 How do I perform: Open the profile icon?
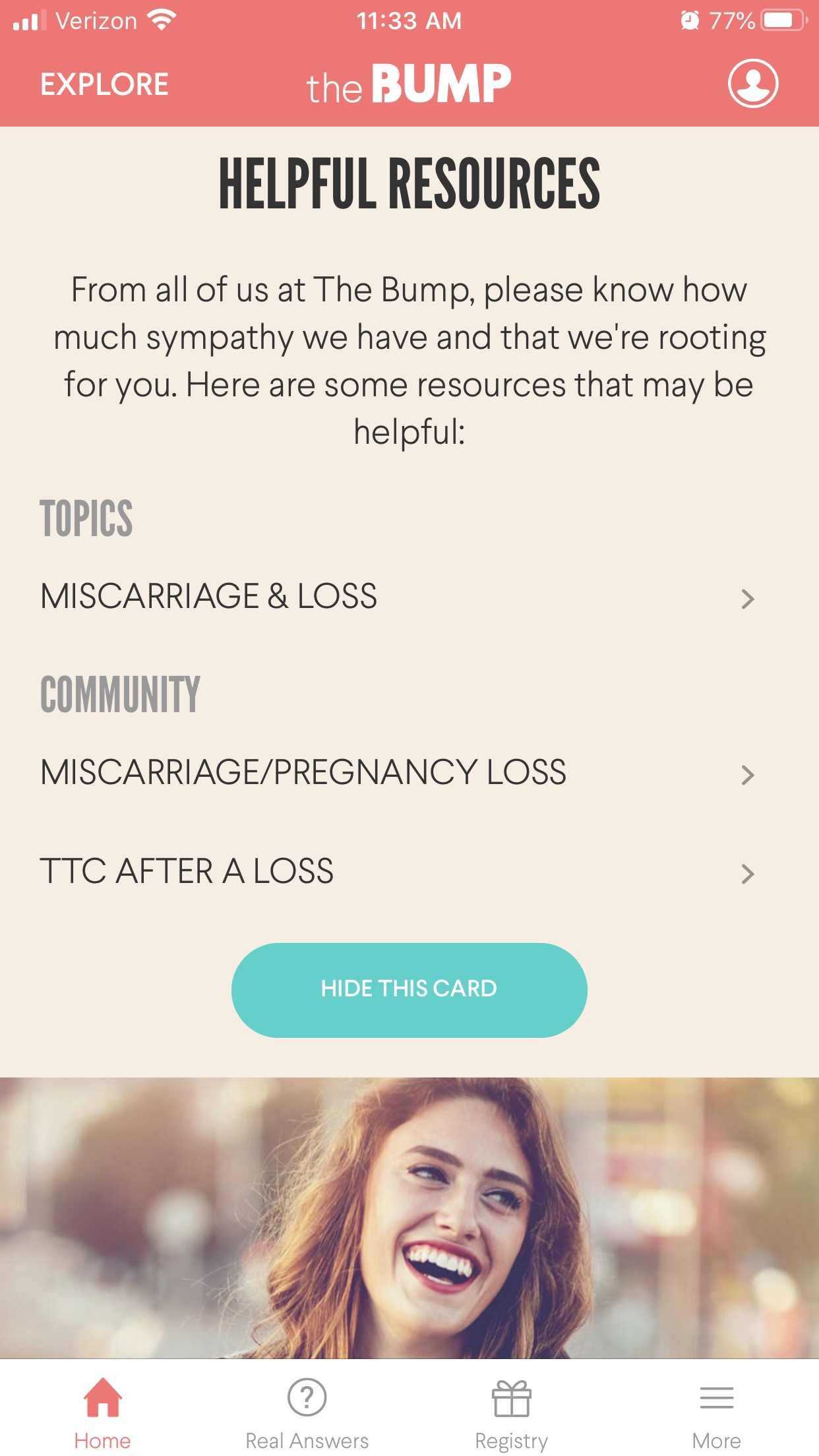753,83
